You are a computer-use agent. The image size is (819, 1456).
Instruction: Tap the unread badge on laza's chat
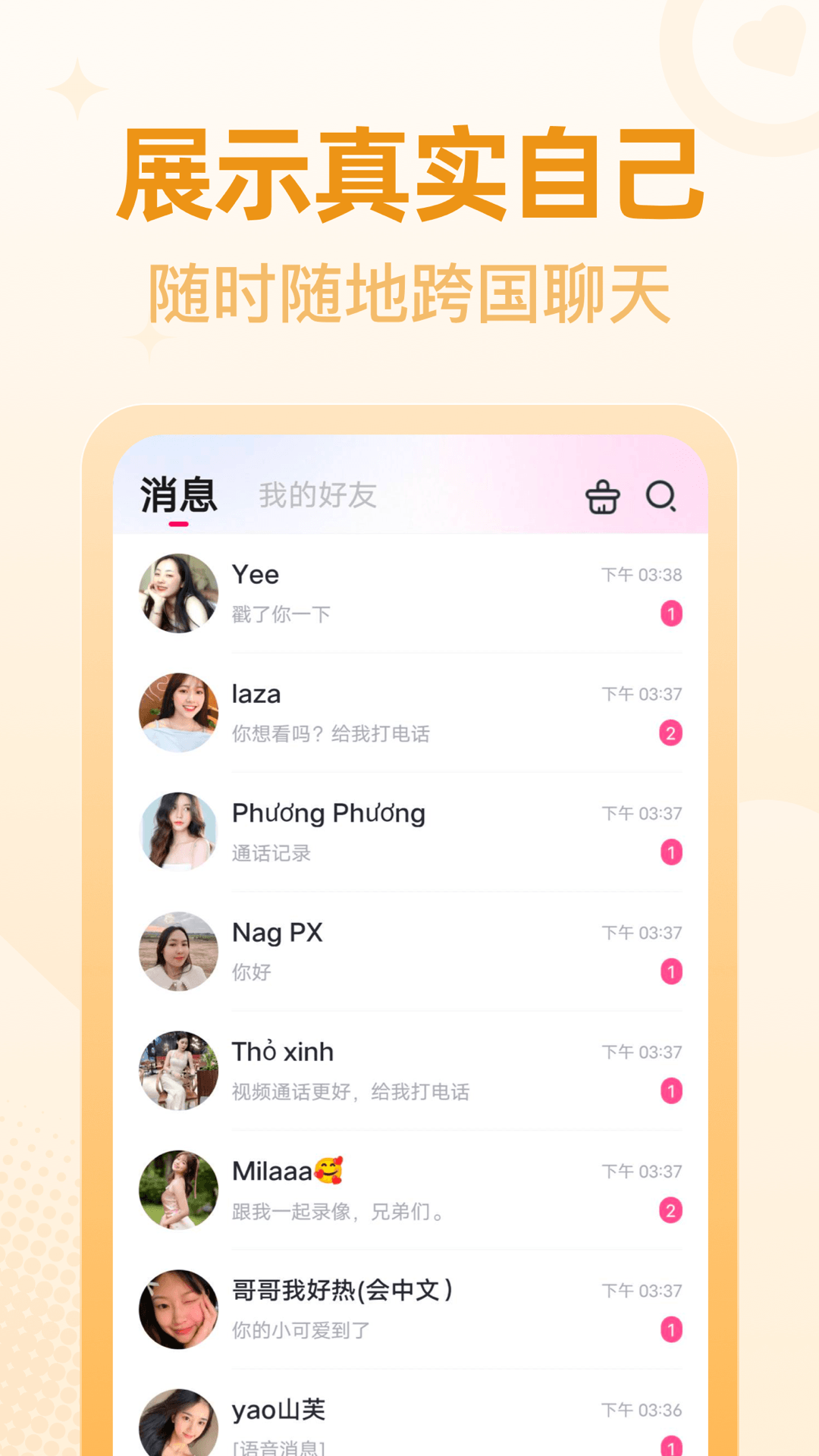(672, 733)
